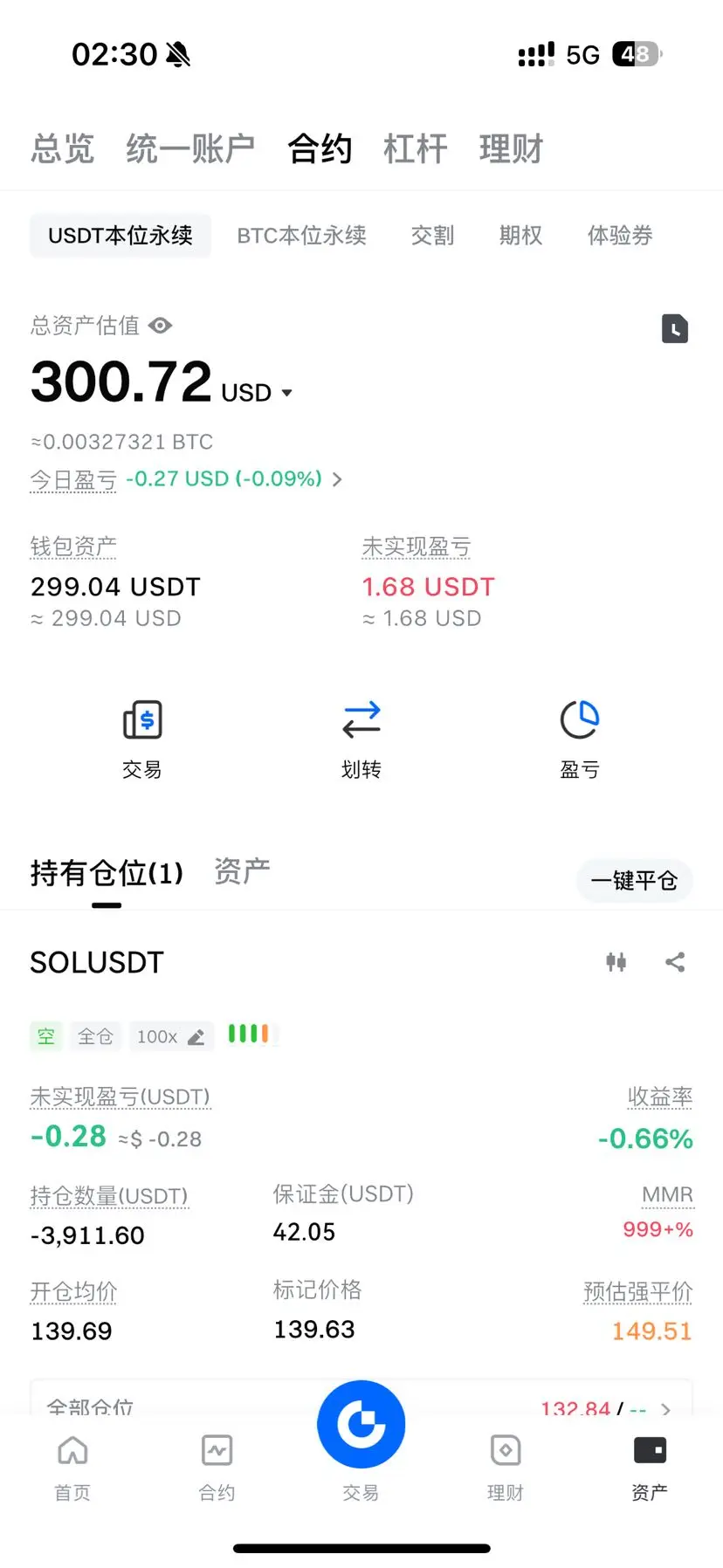
Task: Share the SOLUSDT position
Action: (675, 962)
